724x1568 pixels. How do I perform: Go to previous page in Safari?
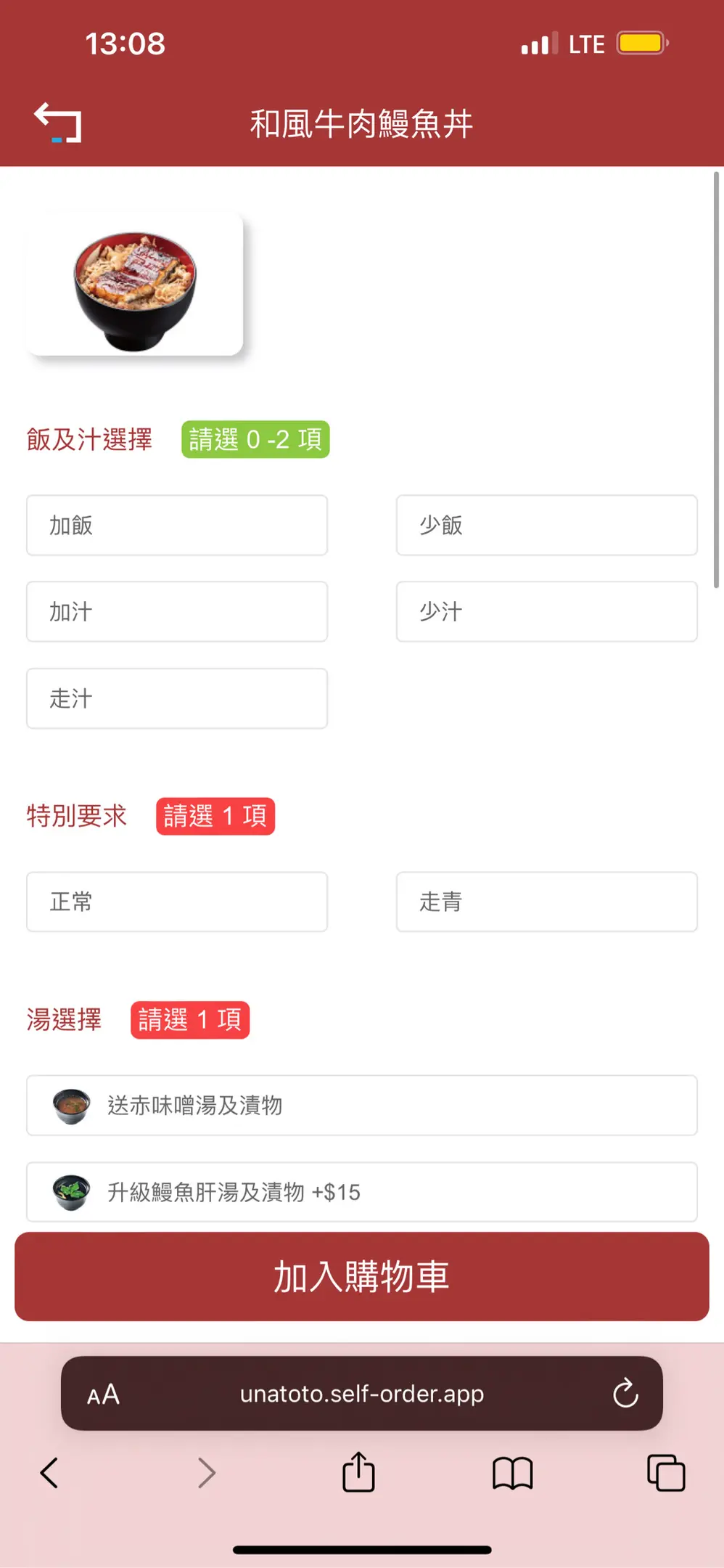point(49,1473)
